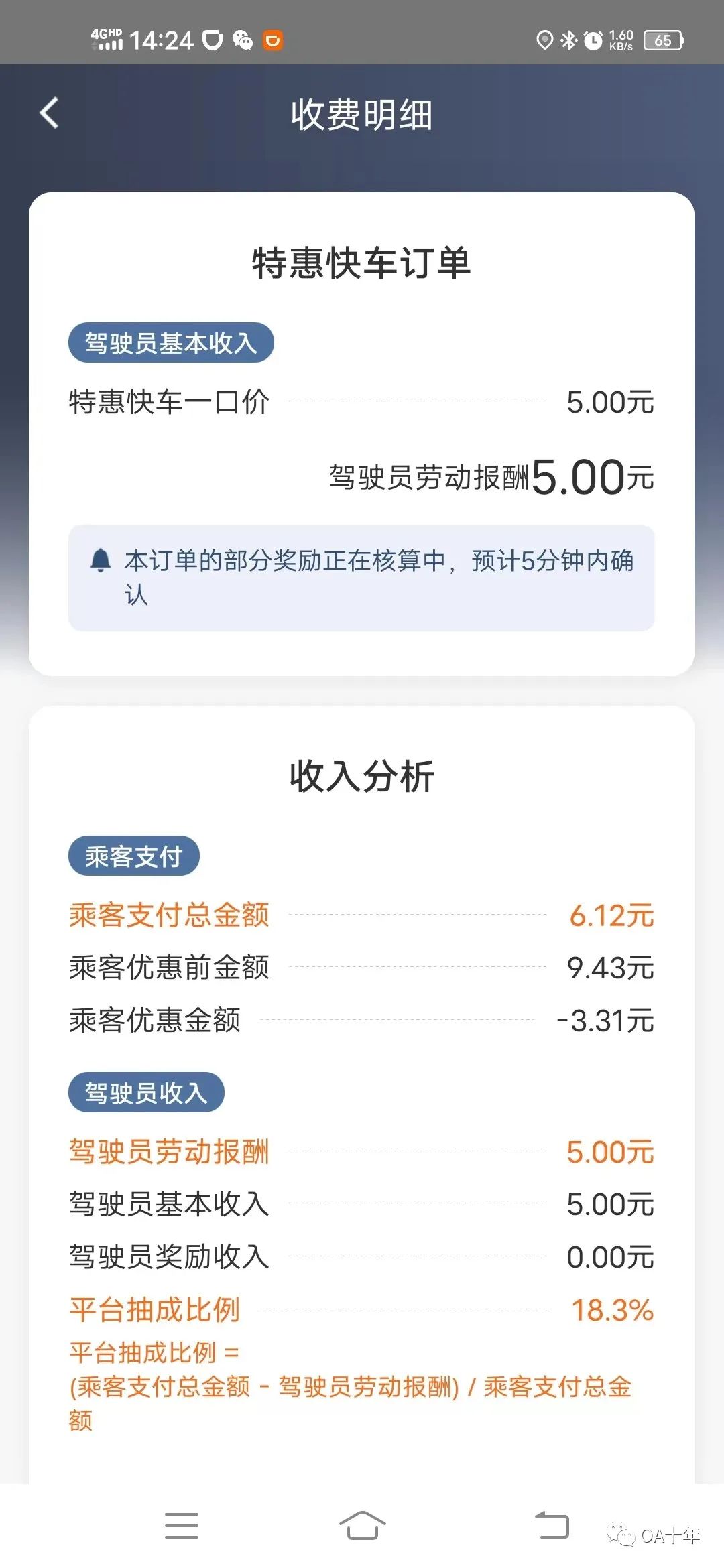724x1568 pixels.
Task: Tap the orange app icon in status bar
Action: [x=272, y=40]
